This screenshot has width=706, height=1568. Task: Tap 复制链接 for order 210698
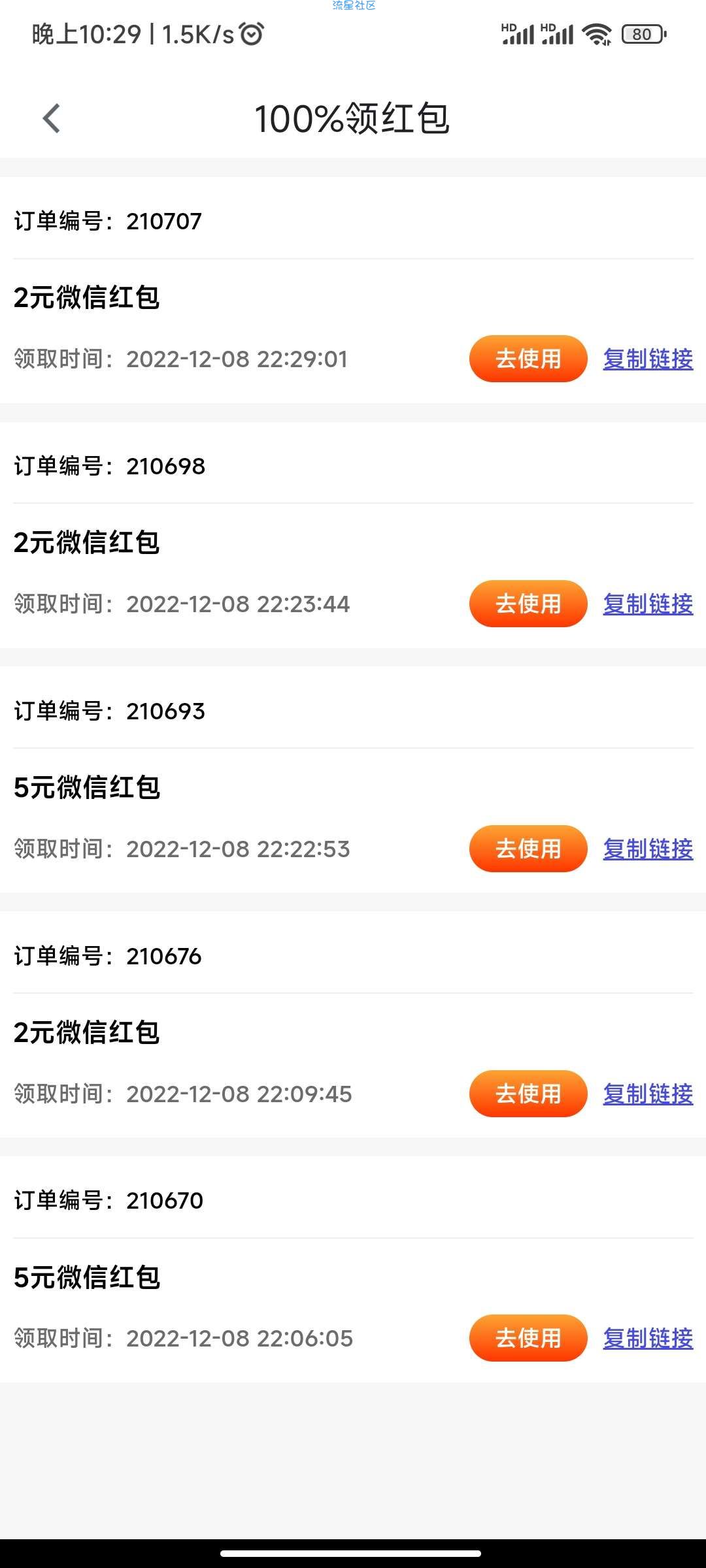648,604
